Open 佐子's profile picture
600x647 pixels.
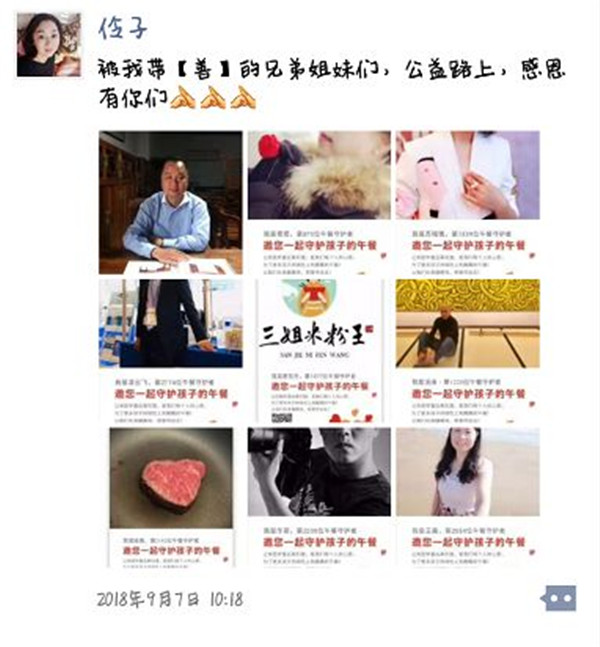pyautogui.click(x=49, y=45)
